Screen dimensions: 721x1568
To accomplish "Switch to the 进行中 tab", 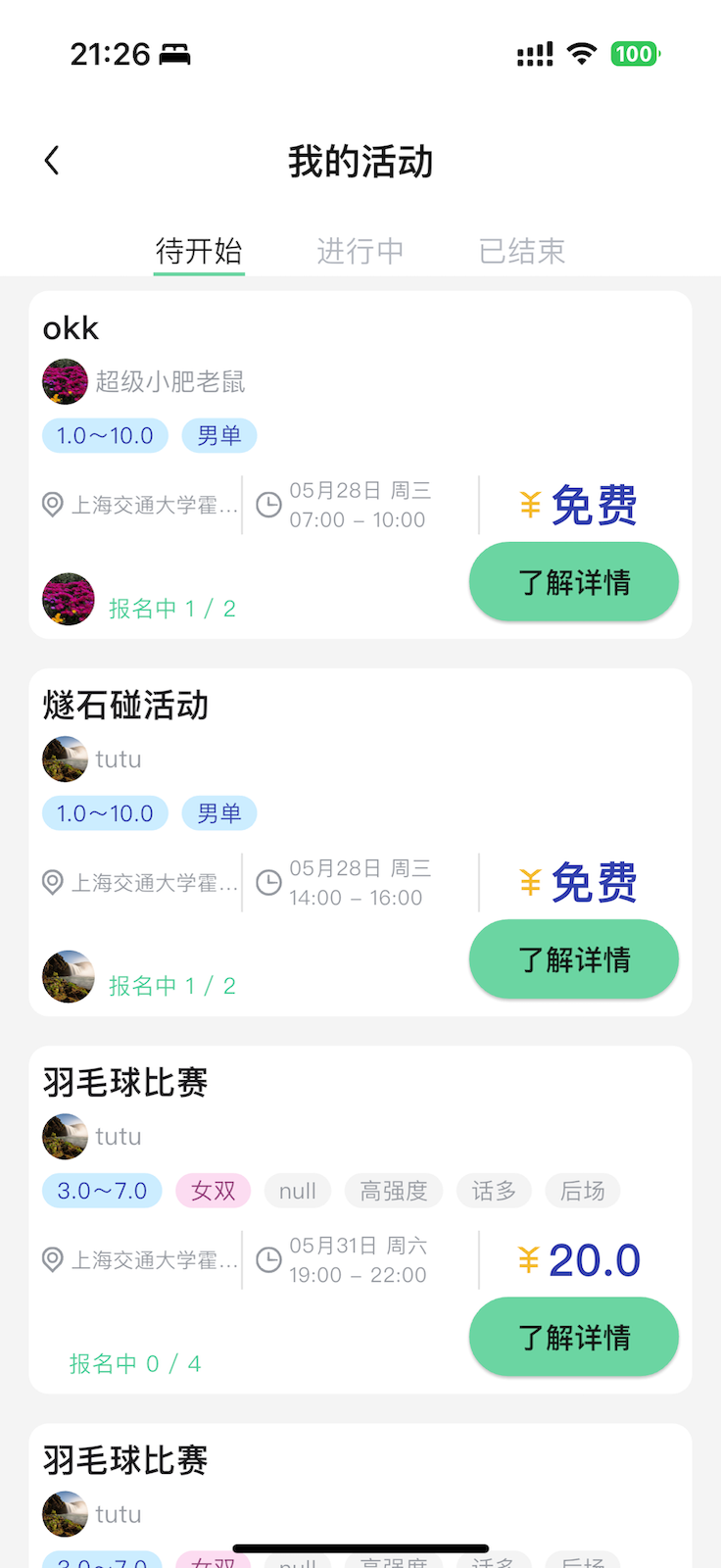I will click(360, 251).
